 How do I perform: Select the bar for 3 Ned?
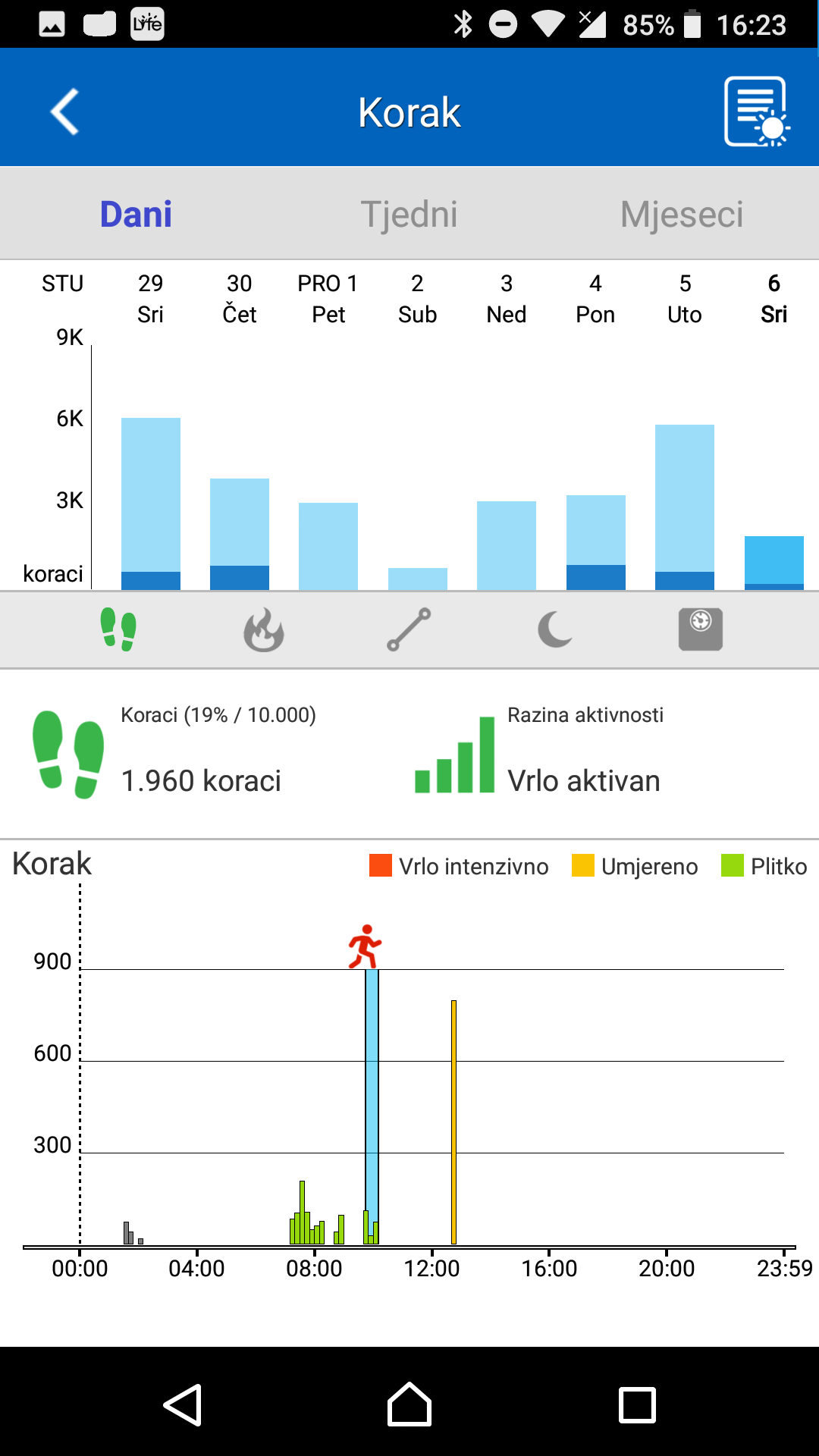(x=507, y=545)
